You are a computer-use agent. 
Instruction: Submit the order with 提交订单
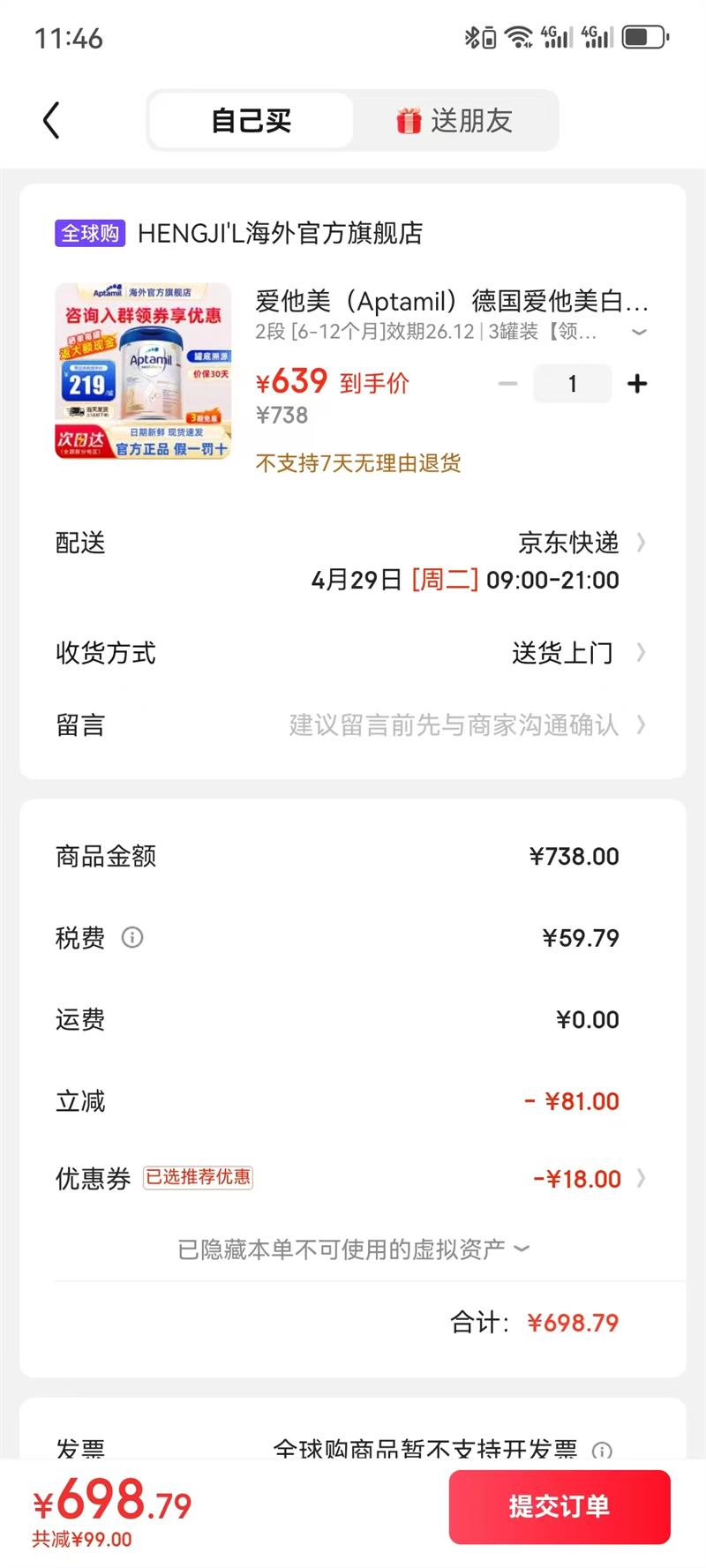559,1506
